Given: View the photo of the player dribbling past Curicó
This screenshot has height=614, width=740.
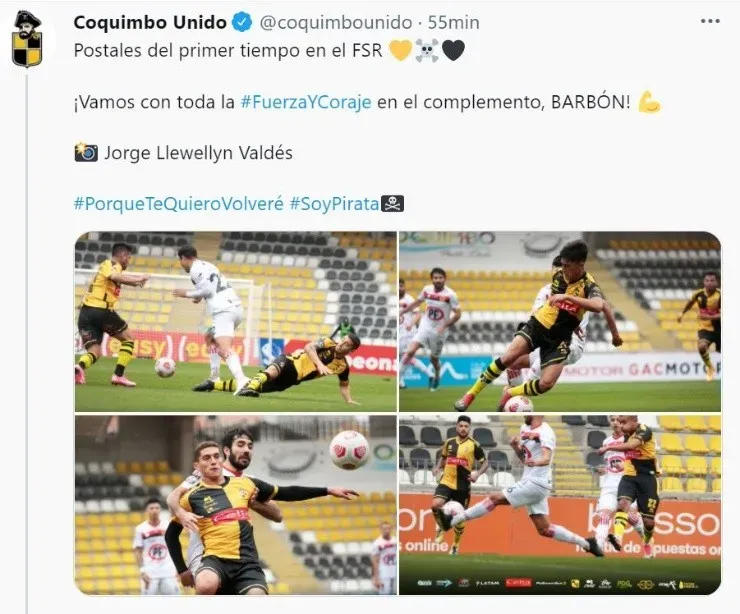Looking at the screenshot, I should click(560, 322).
